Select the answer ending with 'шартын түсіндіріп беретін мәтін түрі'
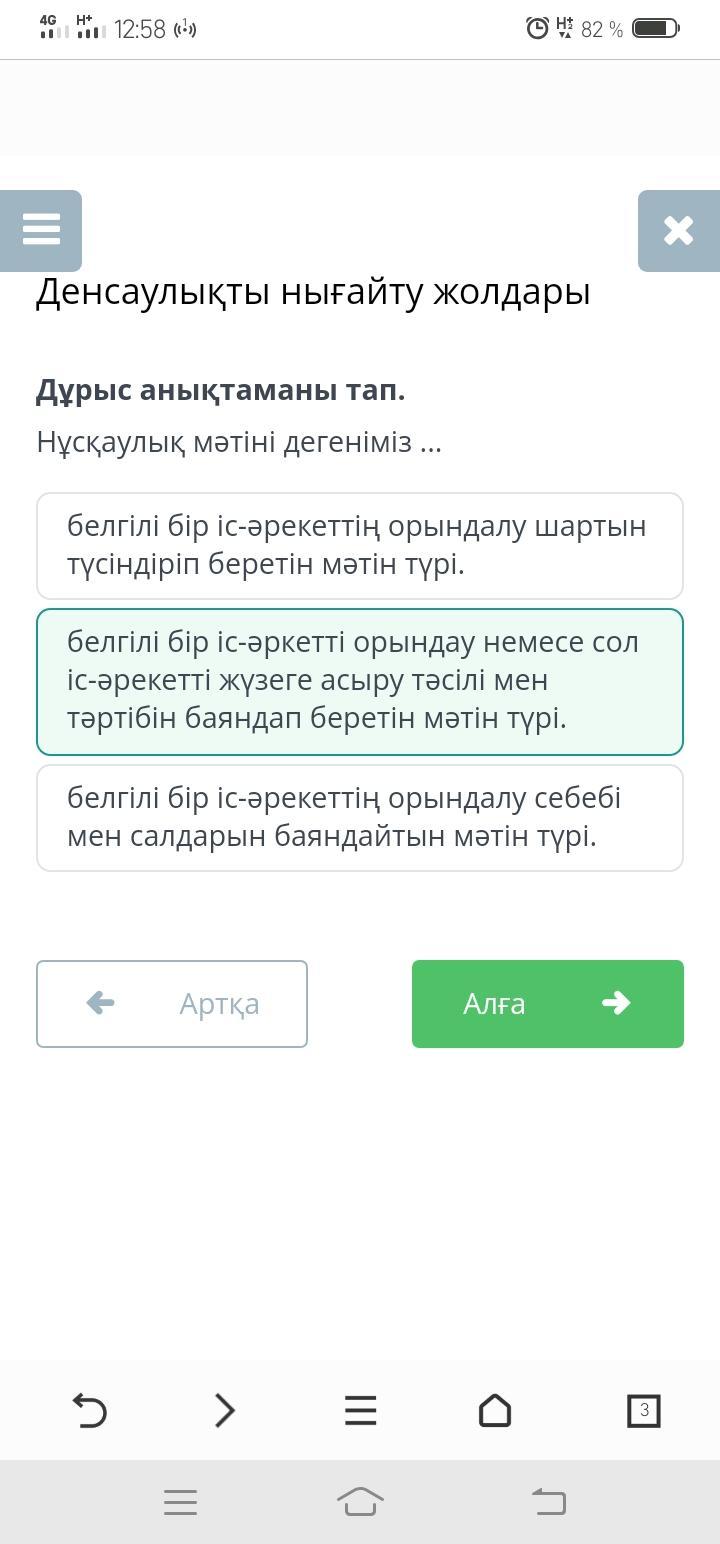The width and height of the screenshot is (720, 1544). [x=360, y=545]
